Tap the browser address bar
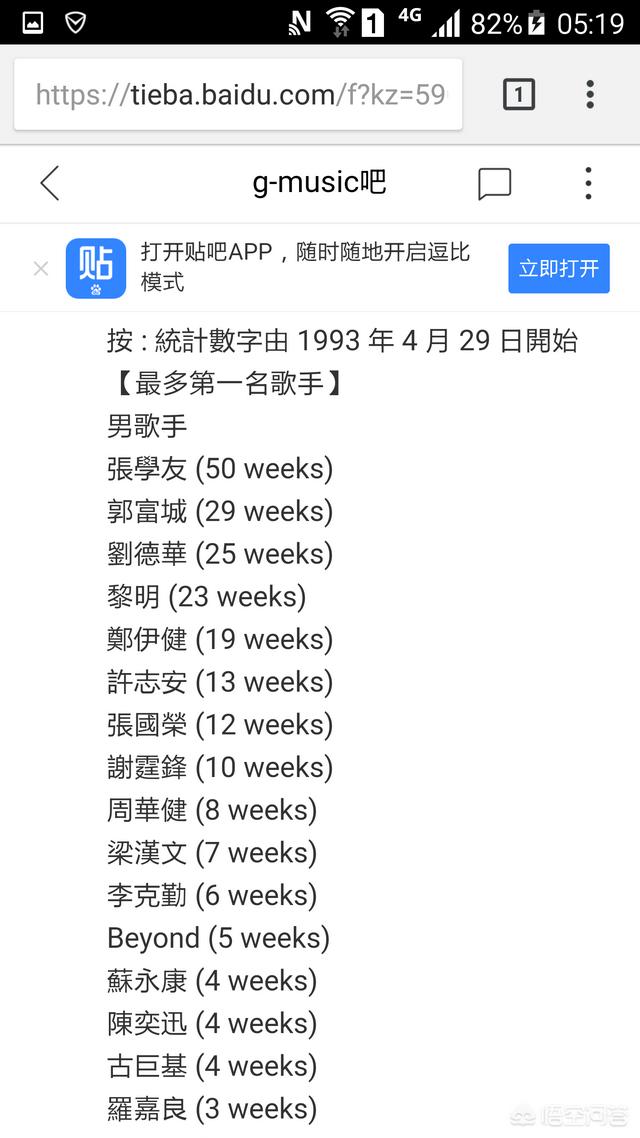640x1138 pixels. tap(238, 95)
